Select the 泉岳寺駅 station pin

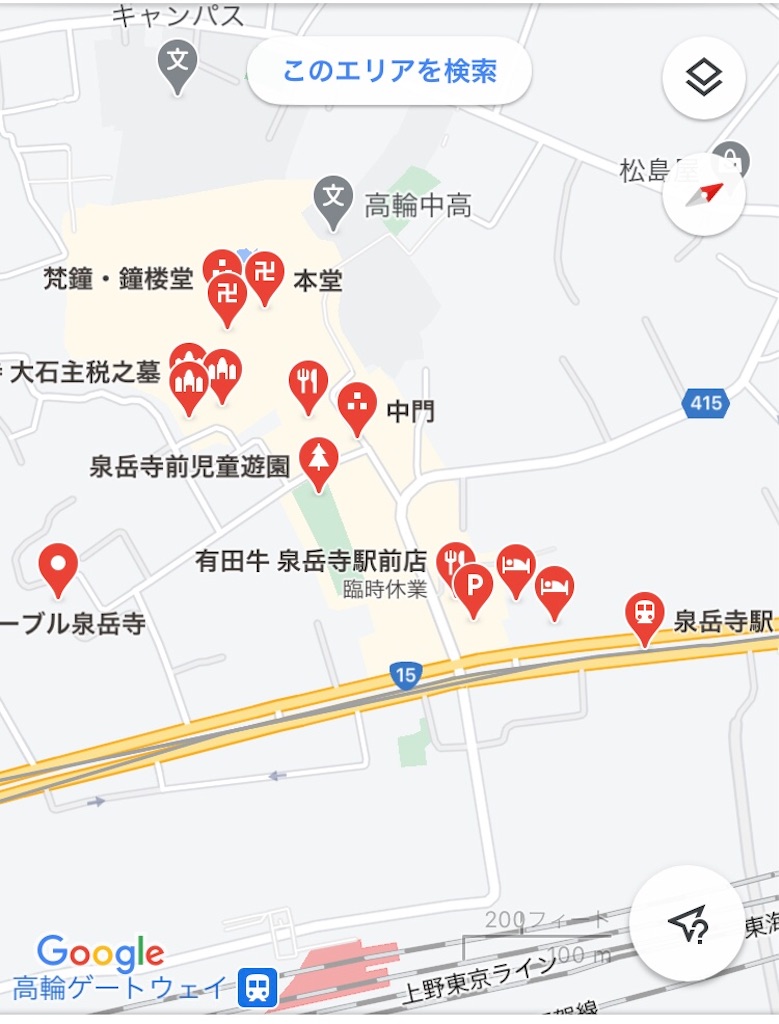(x=645, y=614)
